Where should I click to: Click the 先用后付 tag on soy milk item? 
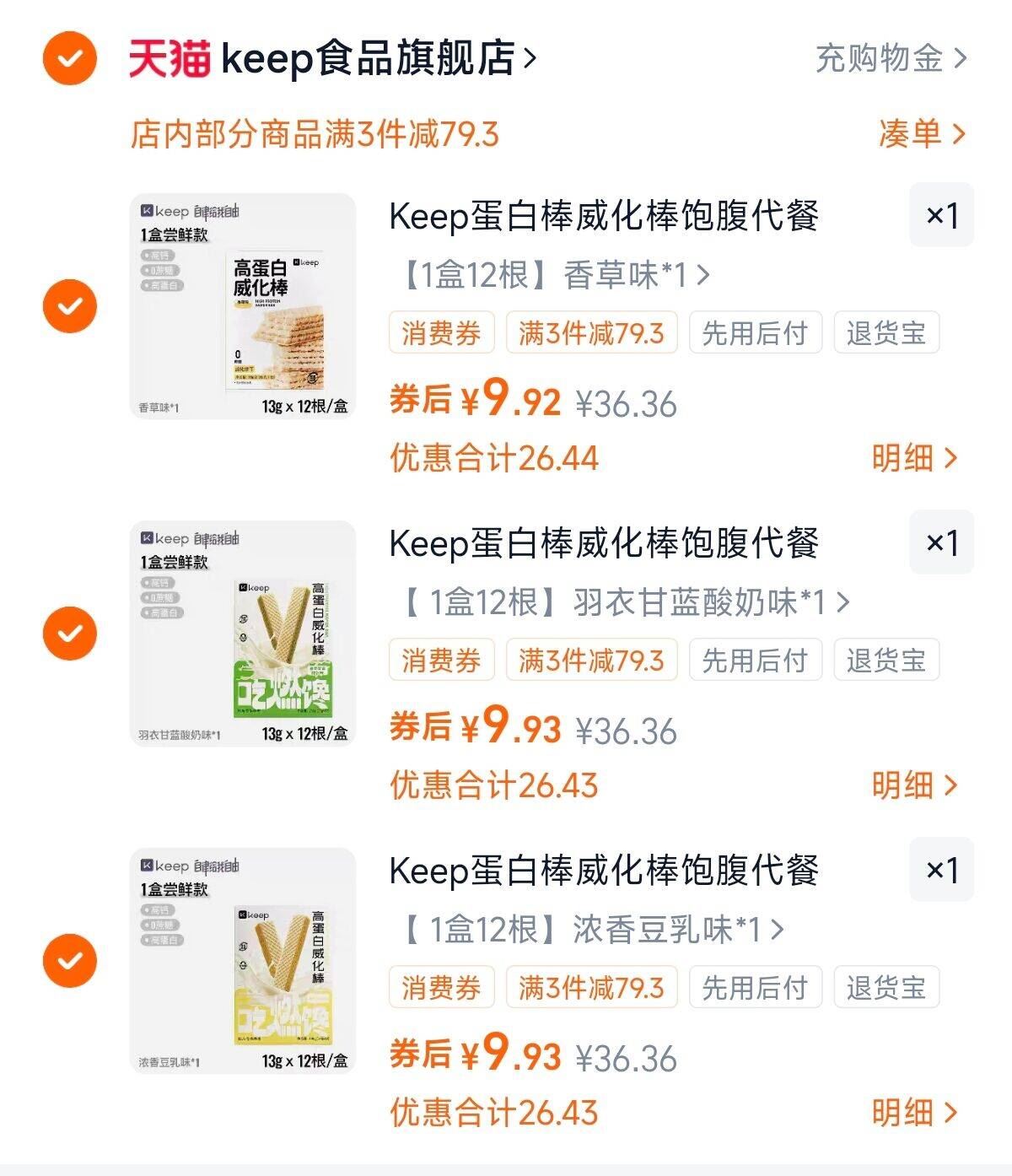(756, 987)
